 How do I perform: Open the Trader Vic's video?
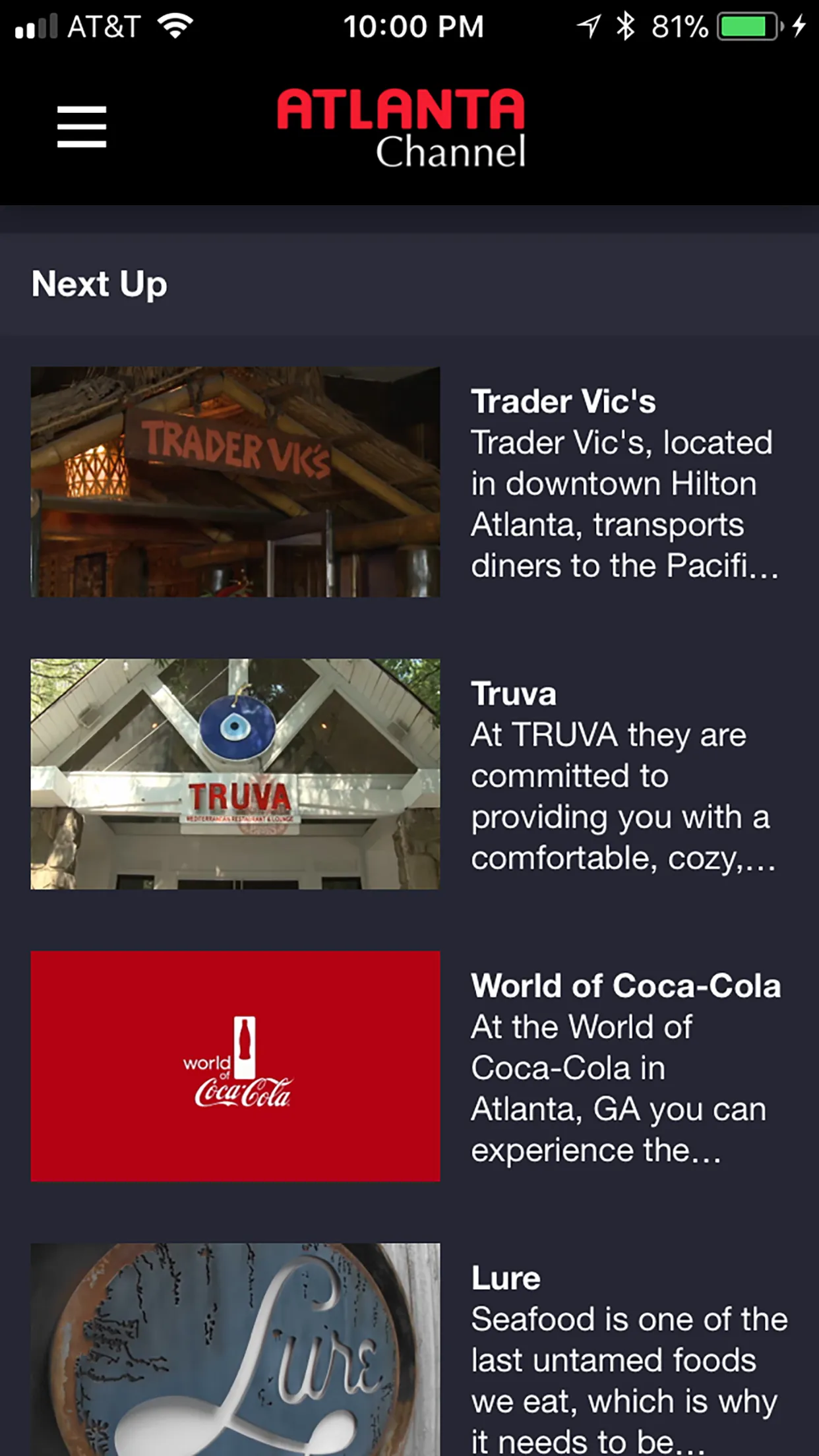coord(409,482)
